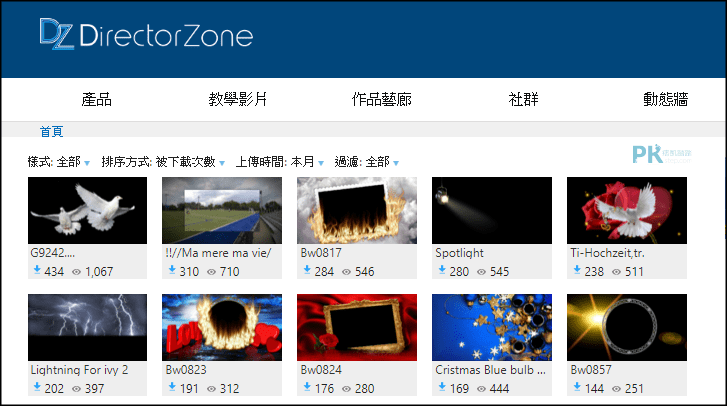Select the Bw0824 gold frame template
Screen dimensions: 727x406
pos(357,327)
